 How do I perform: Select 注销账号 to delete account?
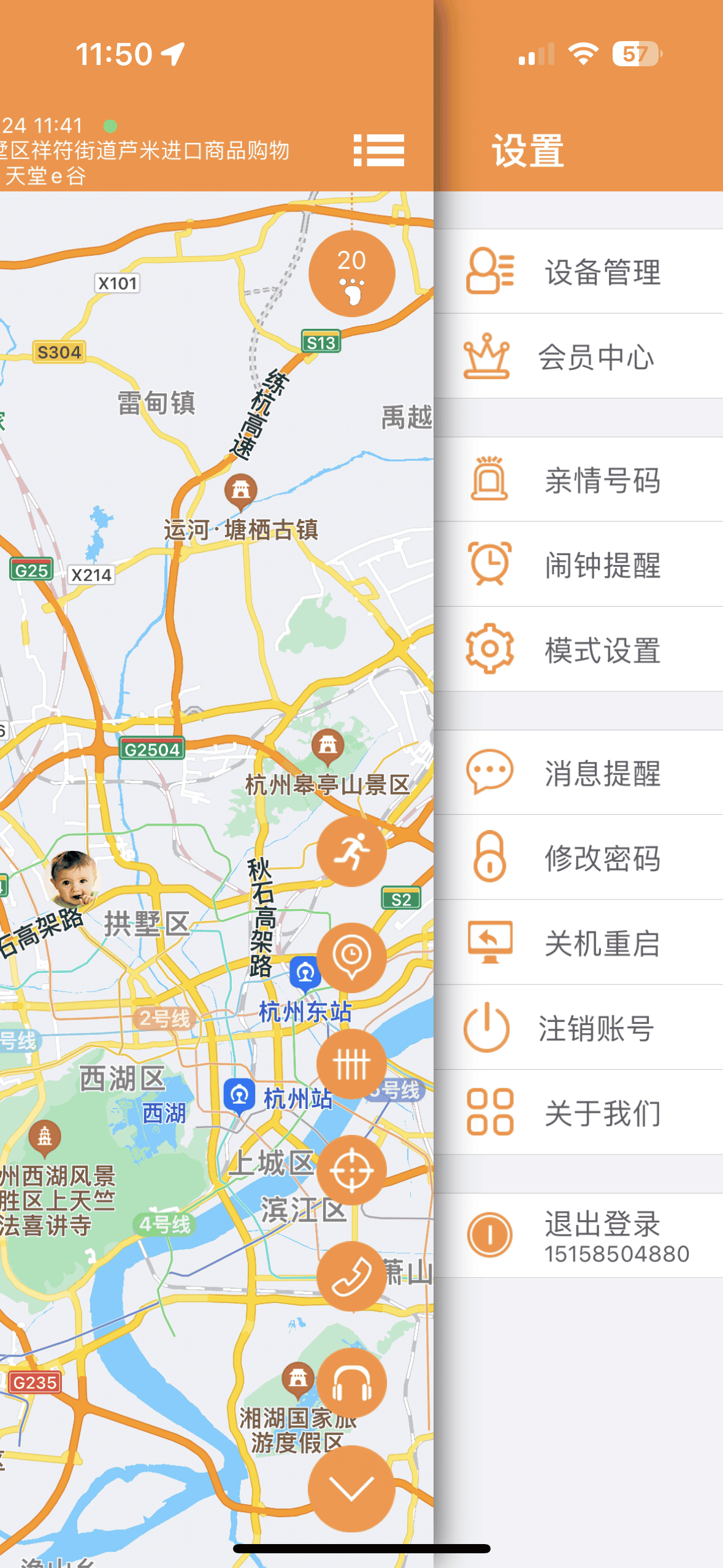[580, 1028]
